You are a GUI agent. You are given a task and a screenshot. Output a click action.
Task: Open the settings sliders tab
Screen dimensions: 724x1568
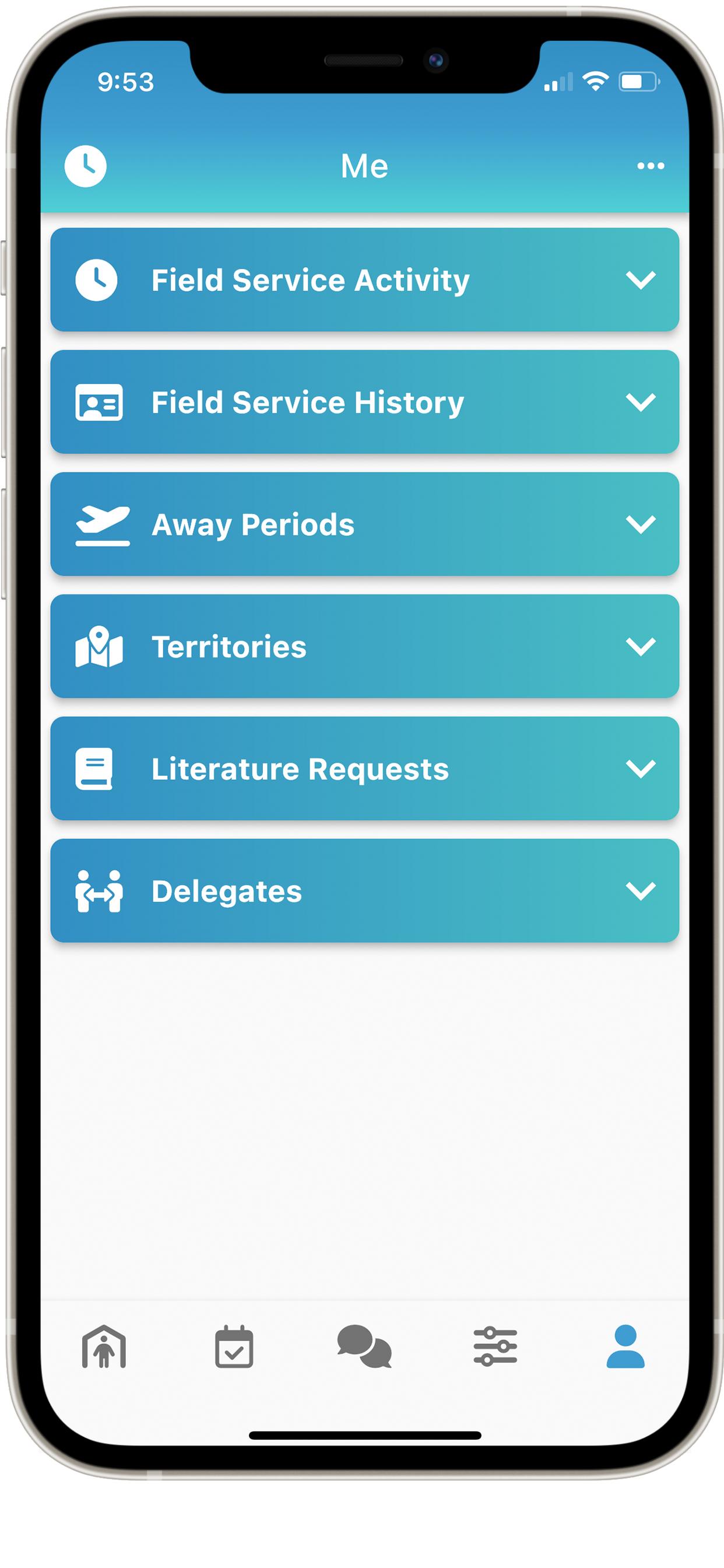[495, 1346]
